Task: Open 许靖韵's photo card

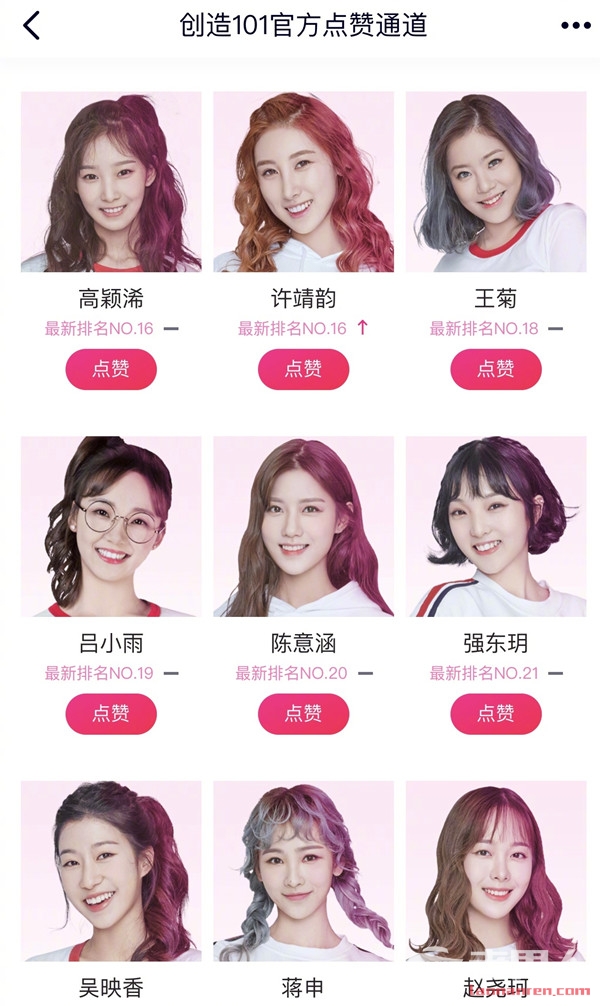Action: 304,182
